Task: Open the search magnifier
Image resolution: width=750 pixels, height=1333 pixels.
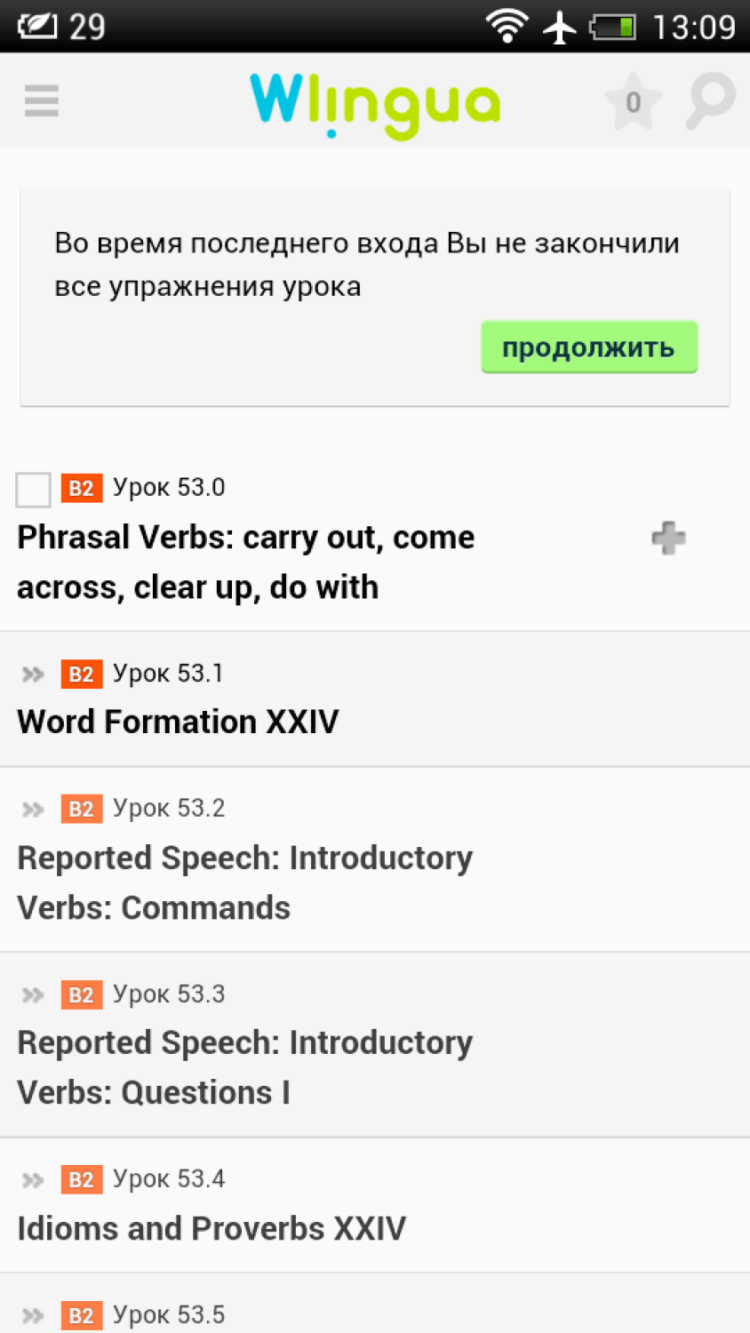Action: tap(711, 102)
